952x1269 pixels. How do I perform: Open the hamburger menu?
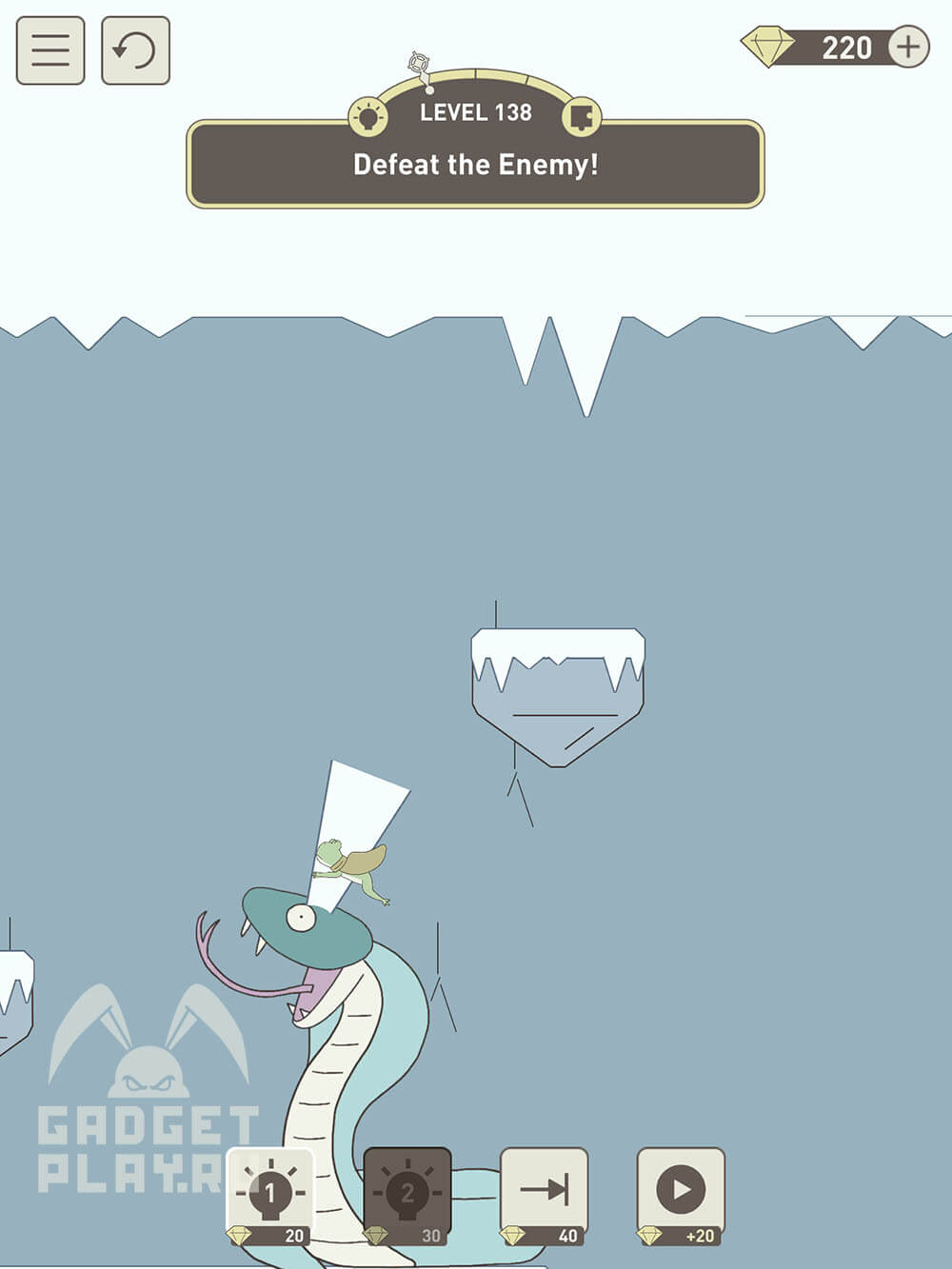pyautogui.click(x=50, y=50)
